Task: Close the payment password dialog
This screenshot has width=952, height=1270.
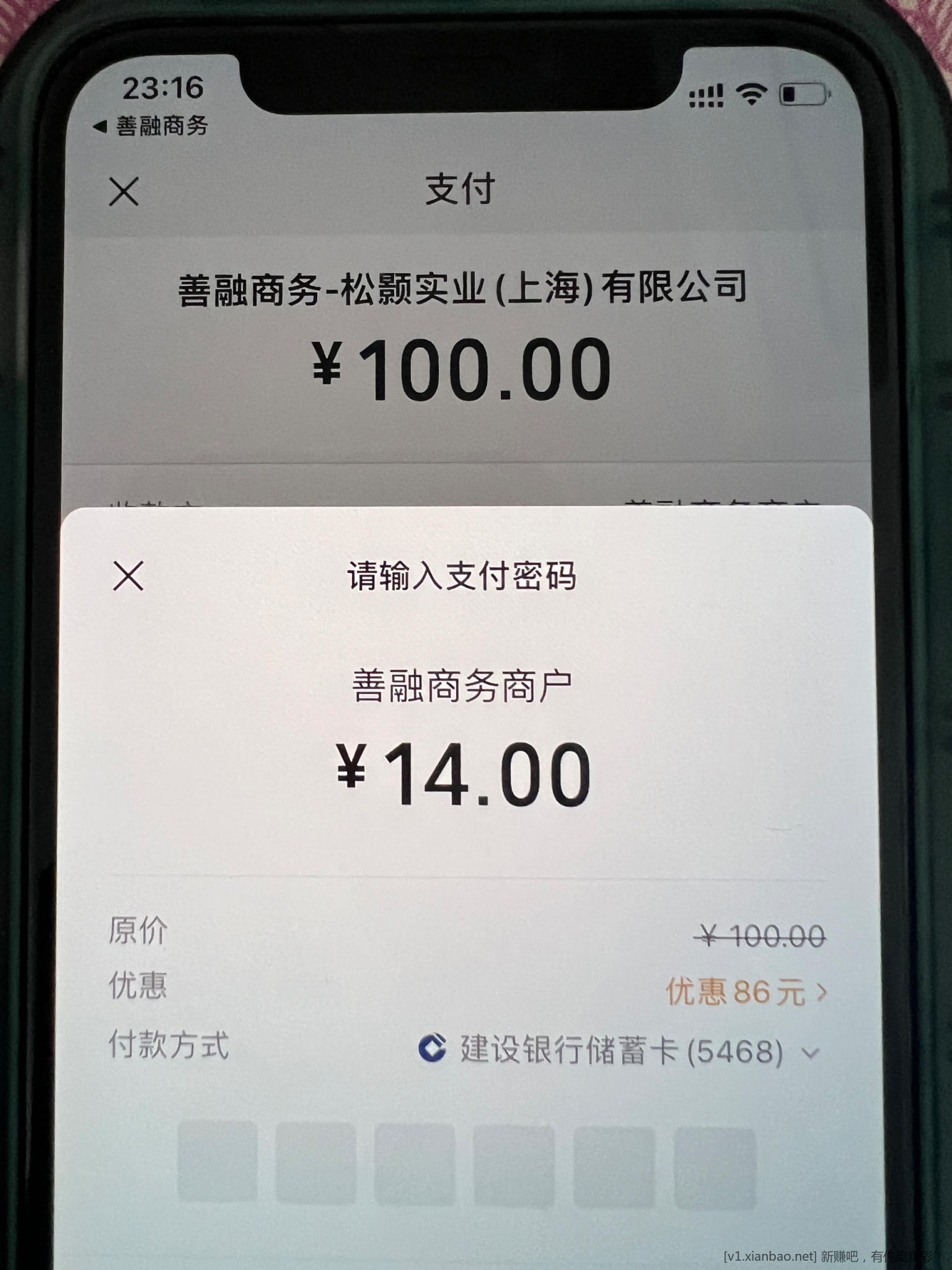Action: click(128, 575)
